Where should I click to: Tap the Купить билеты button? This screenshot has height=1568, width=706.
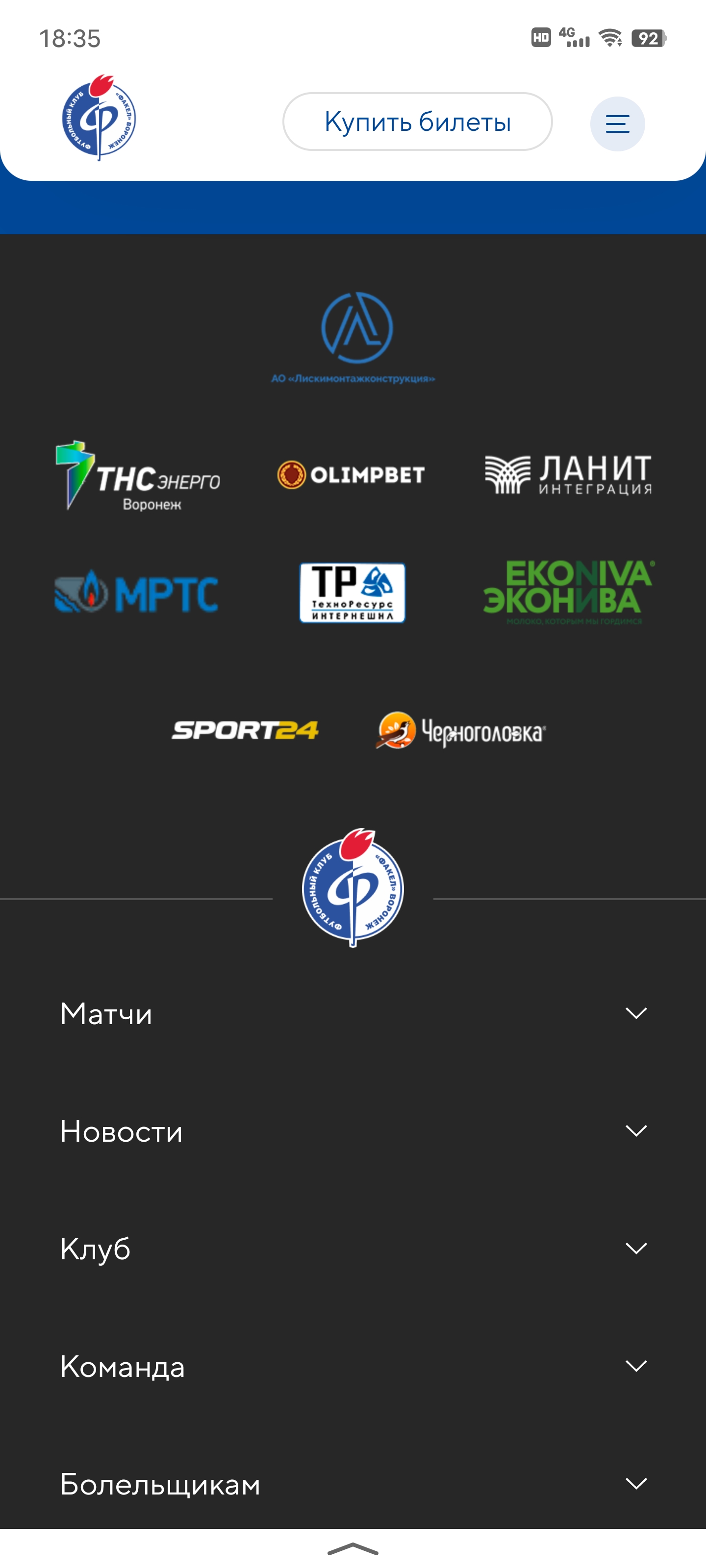pyautogui.click(x=417, y=122)
